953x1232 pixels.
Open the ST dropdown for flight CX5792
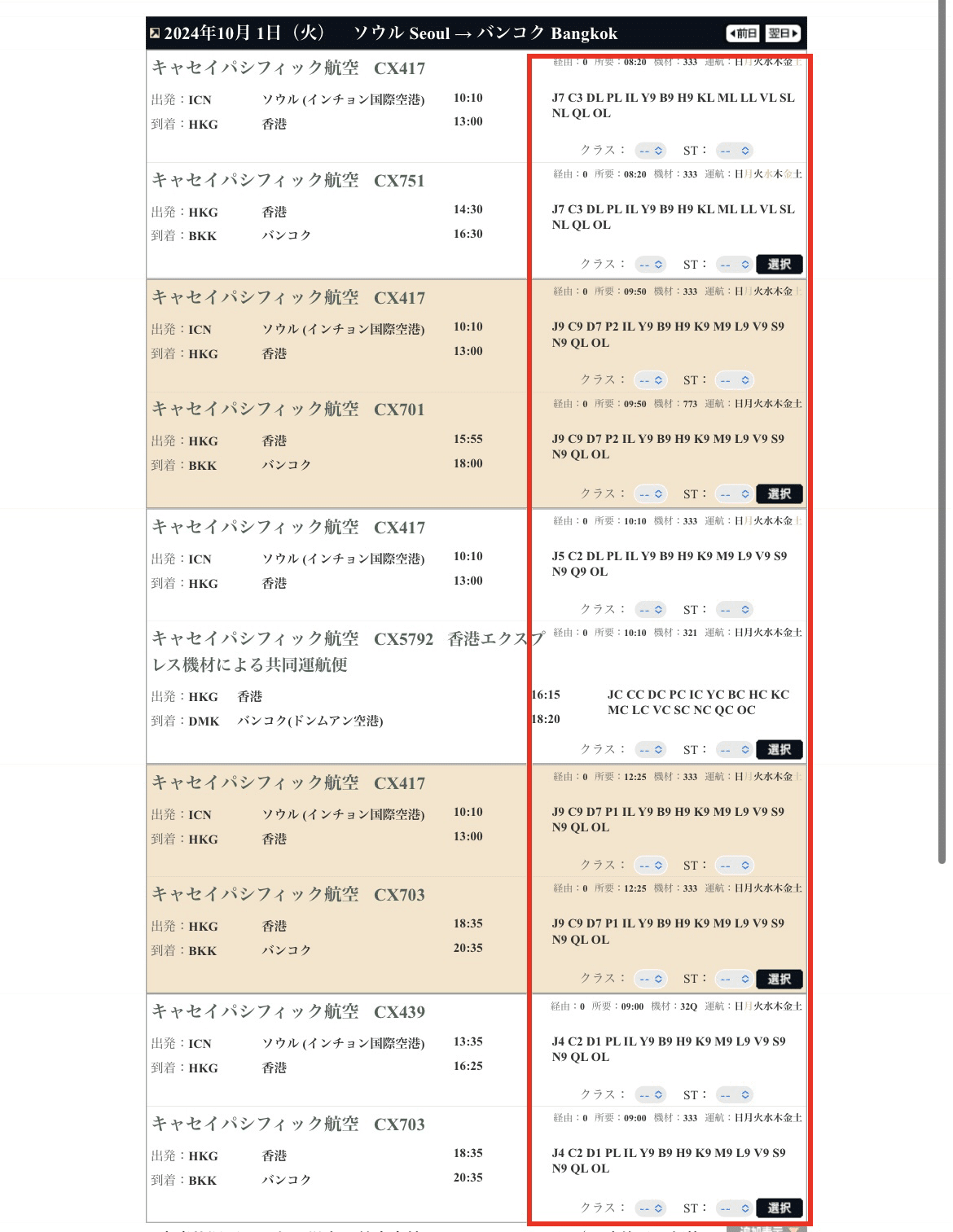734,750
